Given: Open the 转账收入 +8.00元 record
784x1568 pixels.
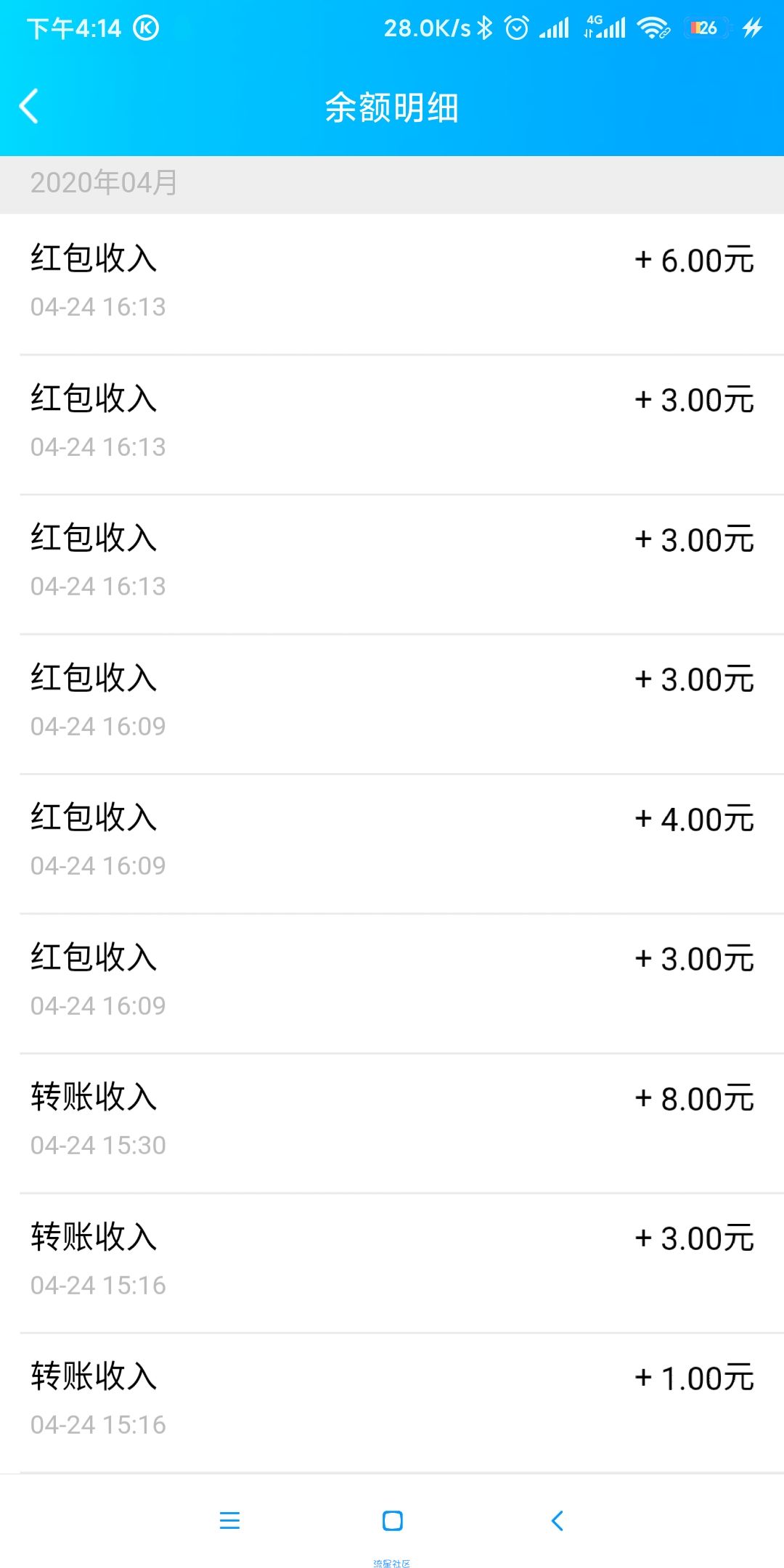Looking at the screenshot, I should coord(392,1123).
